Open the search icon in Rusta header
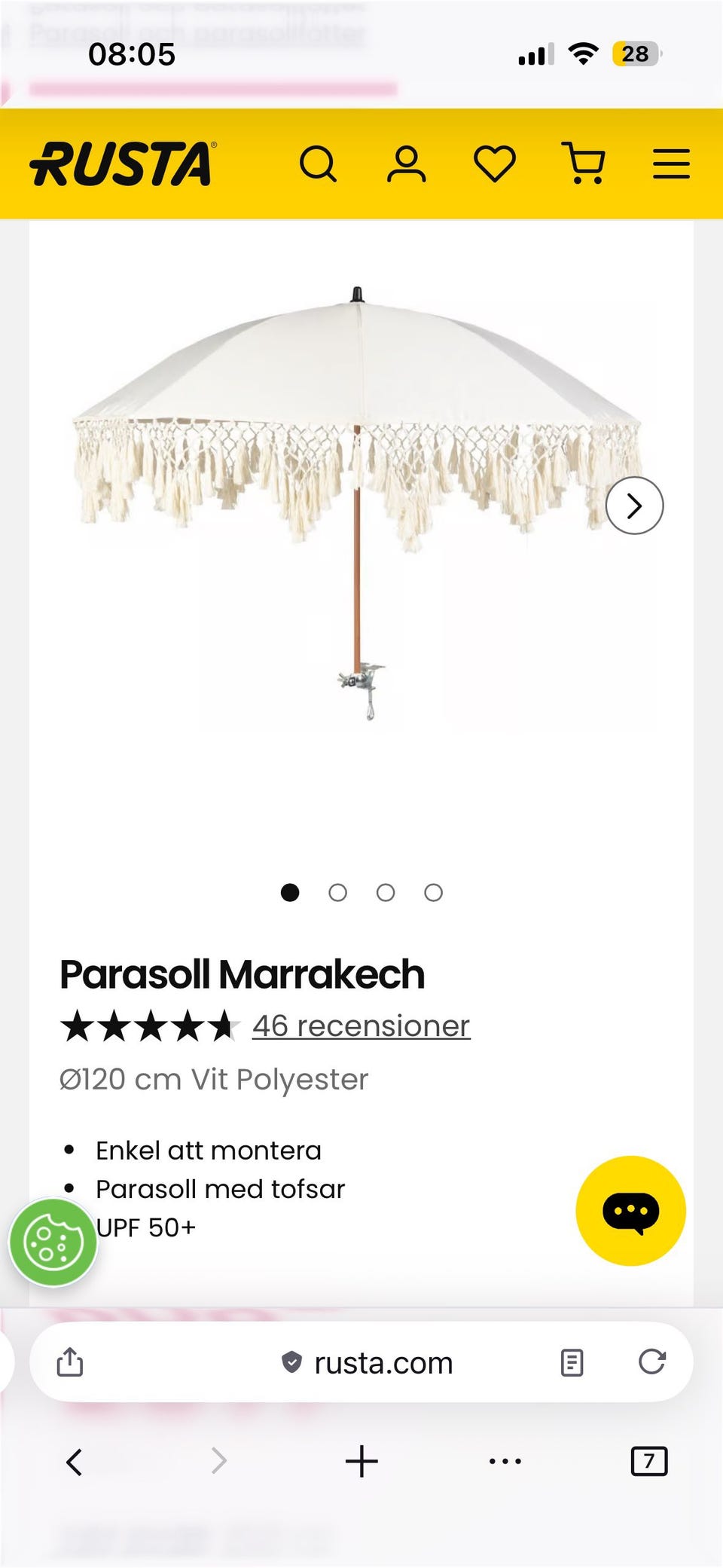723x1568 pixels. 318,164
